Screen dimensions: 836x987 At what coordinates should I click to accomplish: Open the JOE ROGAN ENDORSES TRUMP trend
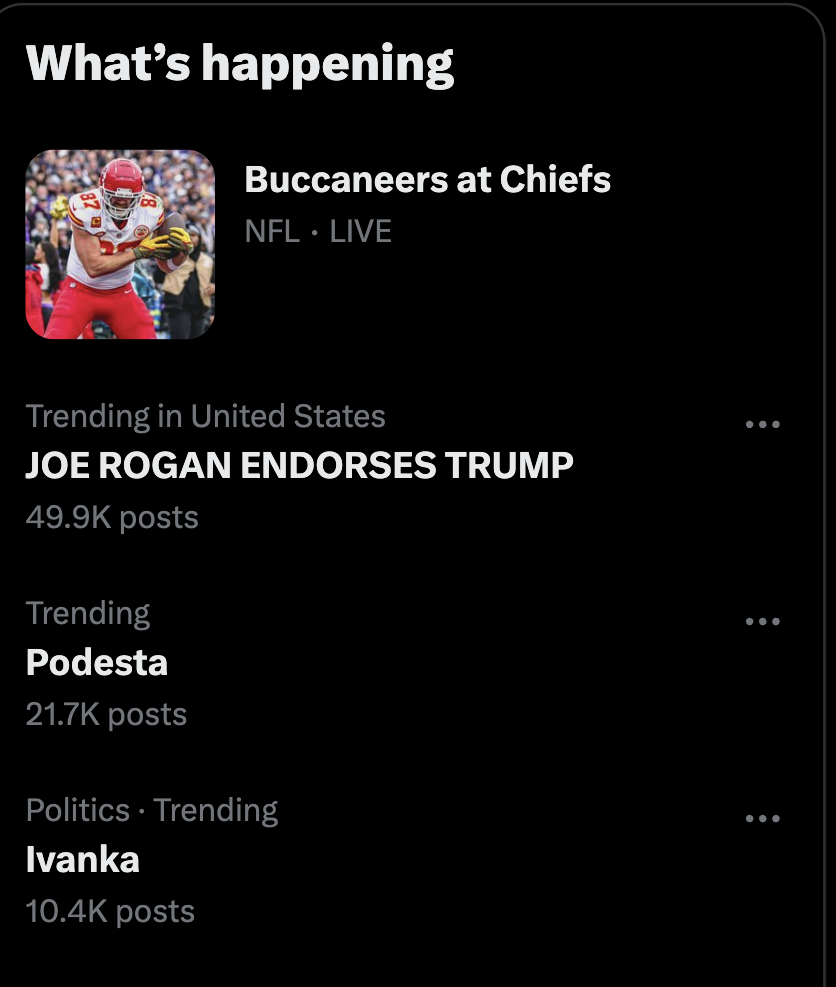pyautogui.click(x=299, y=465)
